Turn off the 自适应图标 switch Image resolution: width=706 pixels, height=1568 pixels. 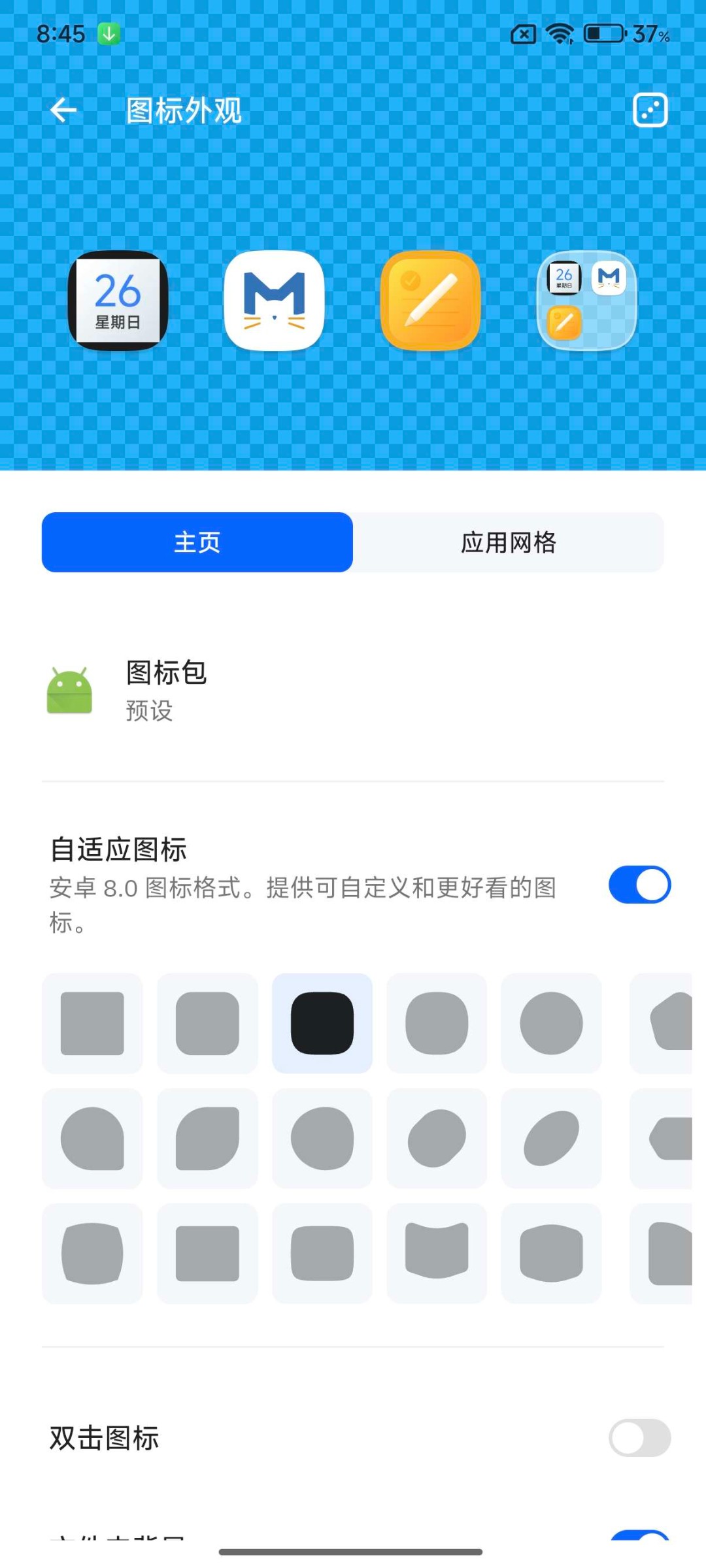pyautogui.click(x=639, y=885)
